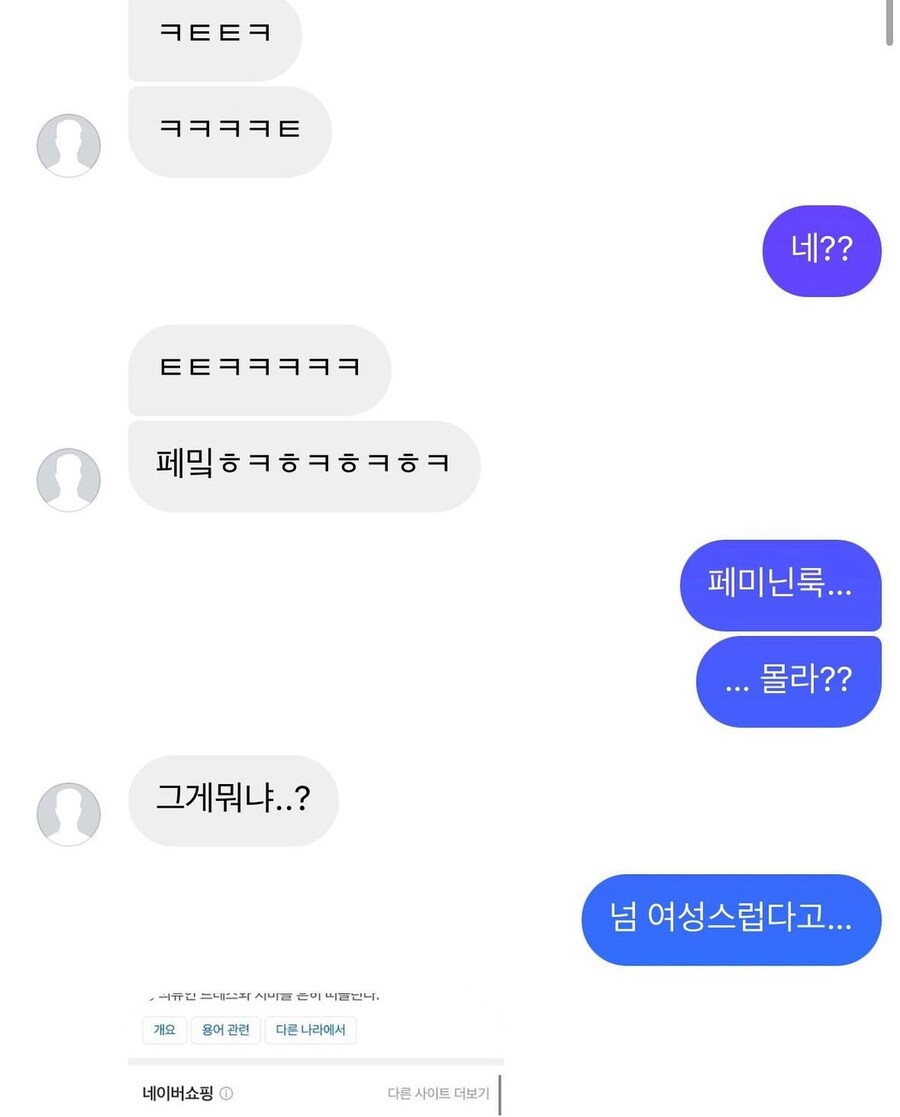Click the ㅌㅌㅋㅋㅋㅋㅋ message bubble
This screenshot has height=1117, width=900.
tap(259, 370)
